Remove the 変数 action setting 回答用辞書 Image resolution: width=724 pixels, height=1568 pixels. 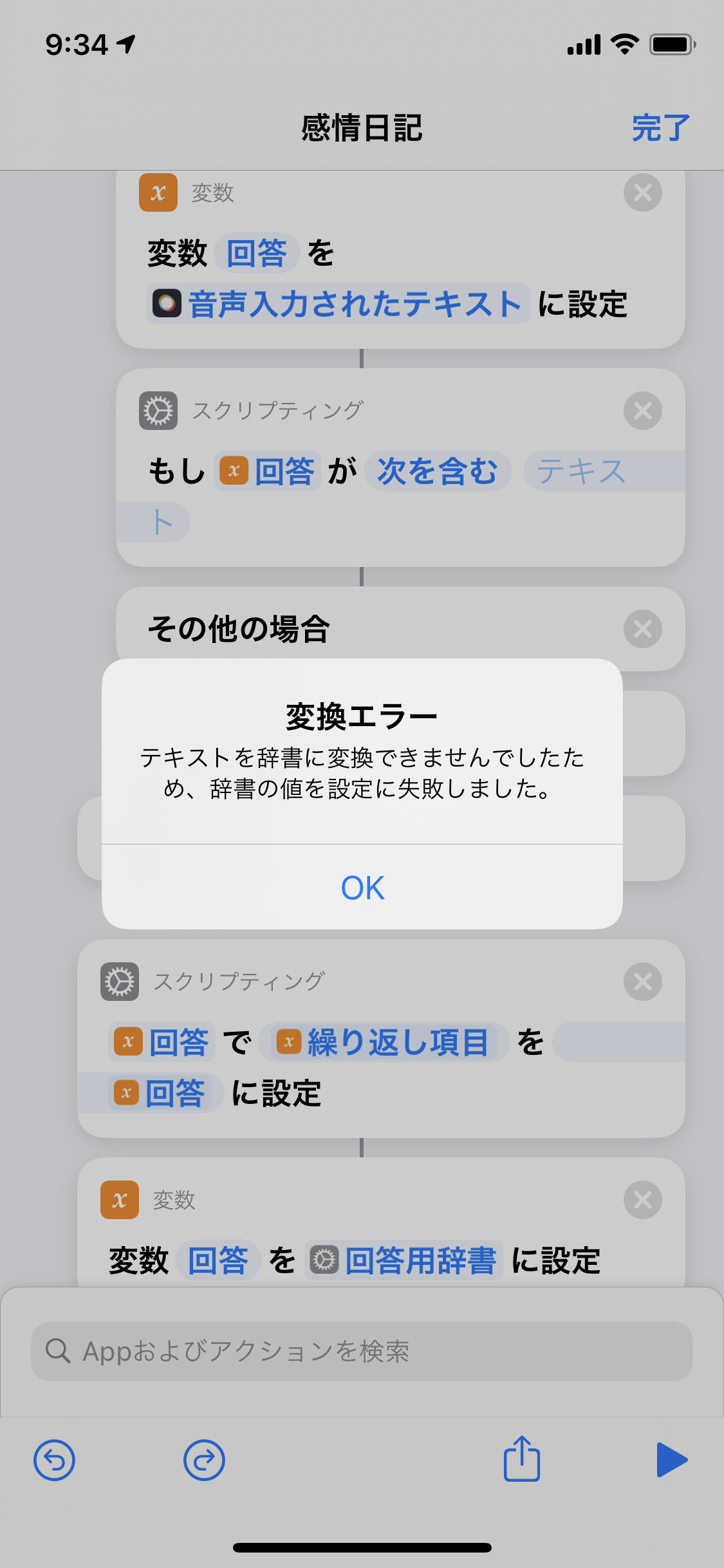coord(642,1200)
